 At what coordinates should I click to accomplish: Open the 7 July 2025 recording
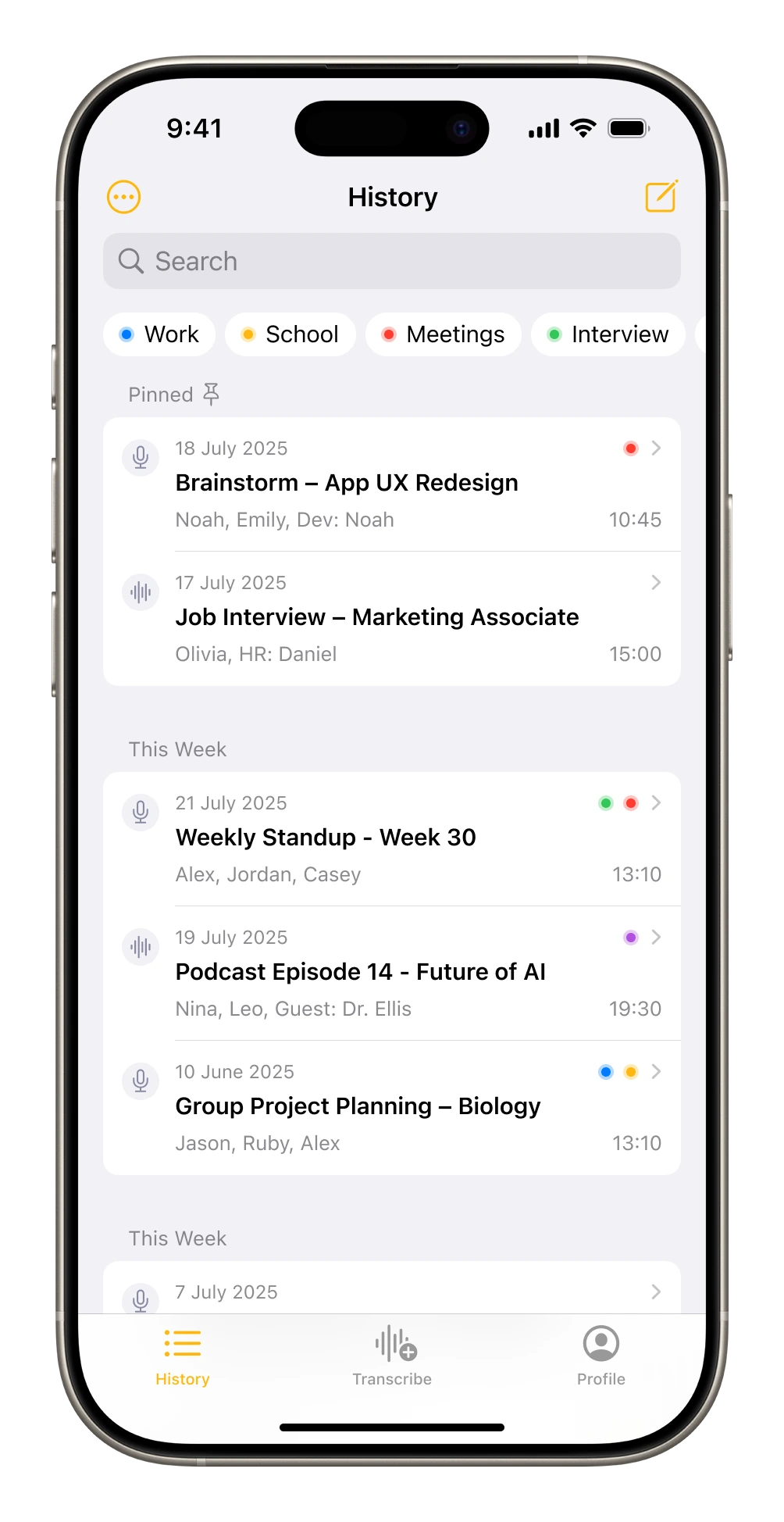click(x=392, y=1292)
